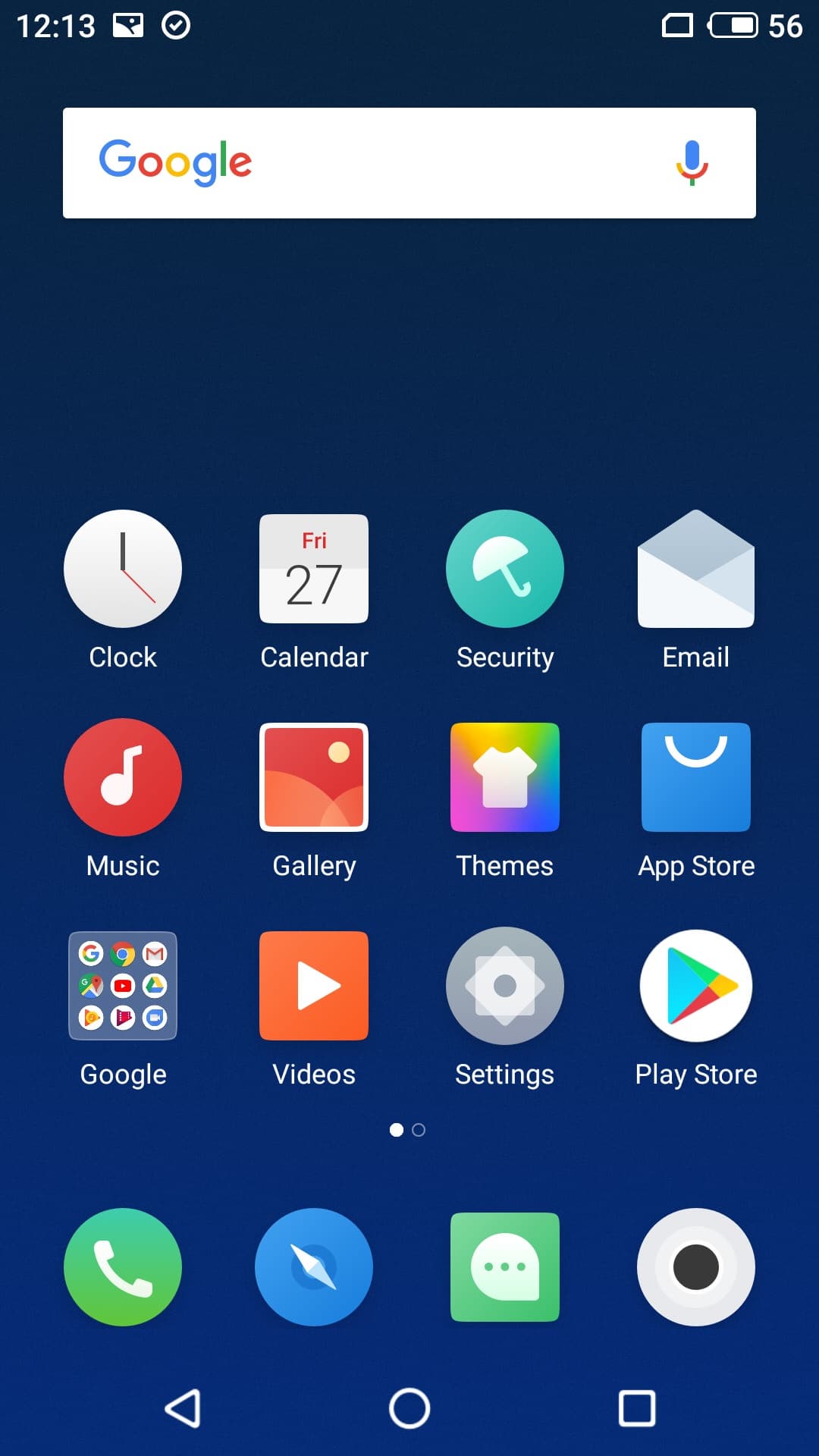819x1456 pixels.
Task: Open the Videos app
Action: tap(314, 986)
